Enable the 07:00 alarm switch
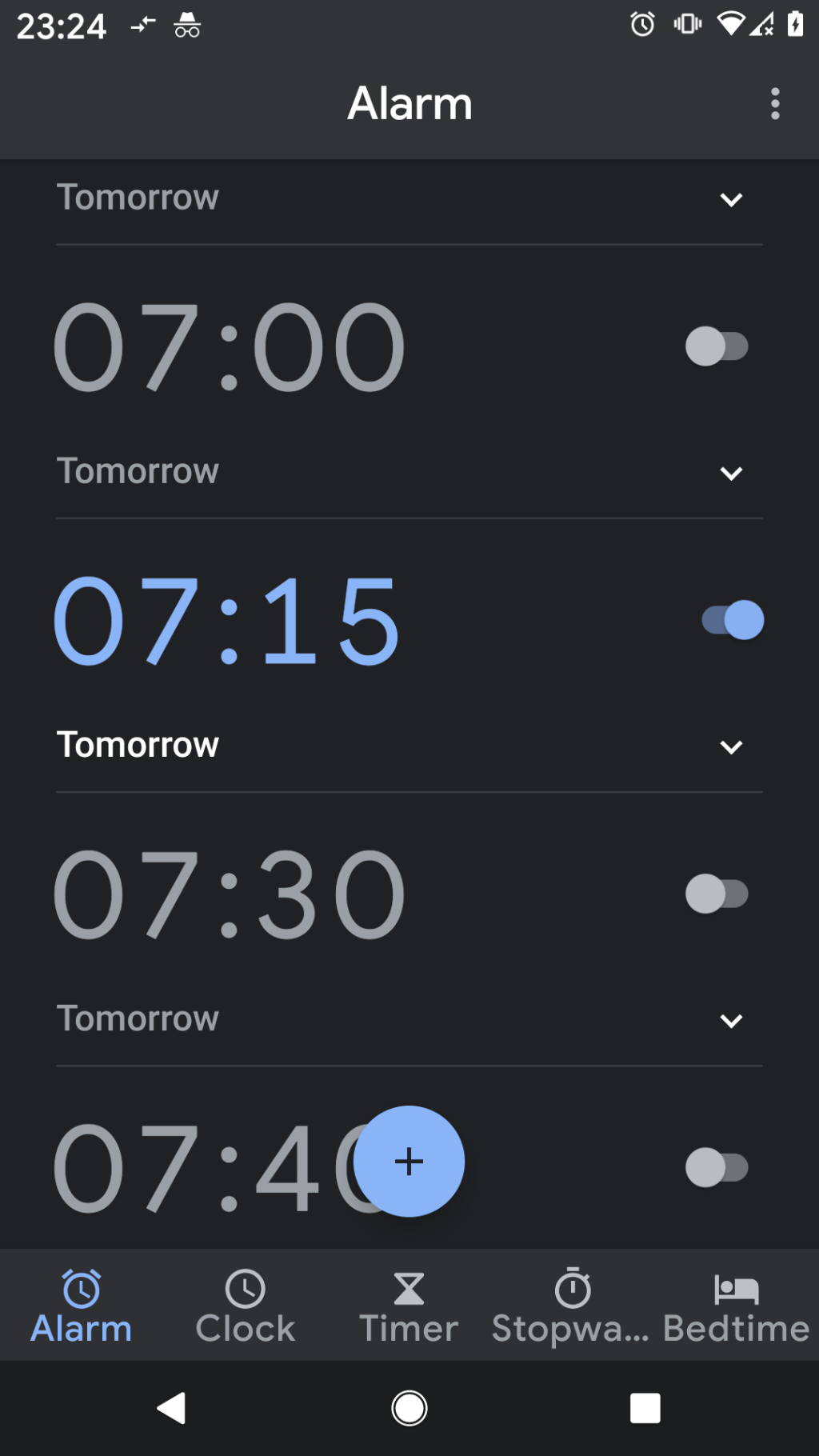 (x=717, y=346)
